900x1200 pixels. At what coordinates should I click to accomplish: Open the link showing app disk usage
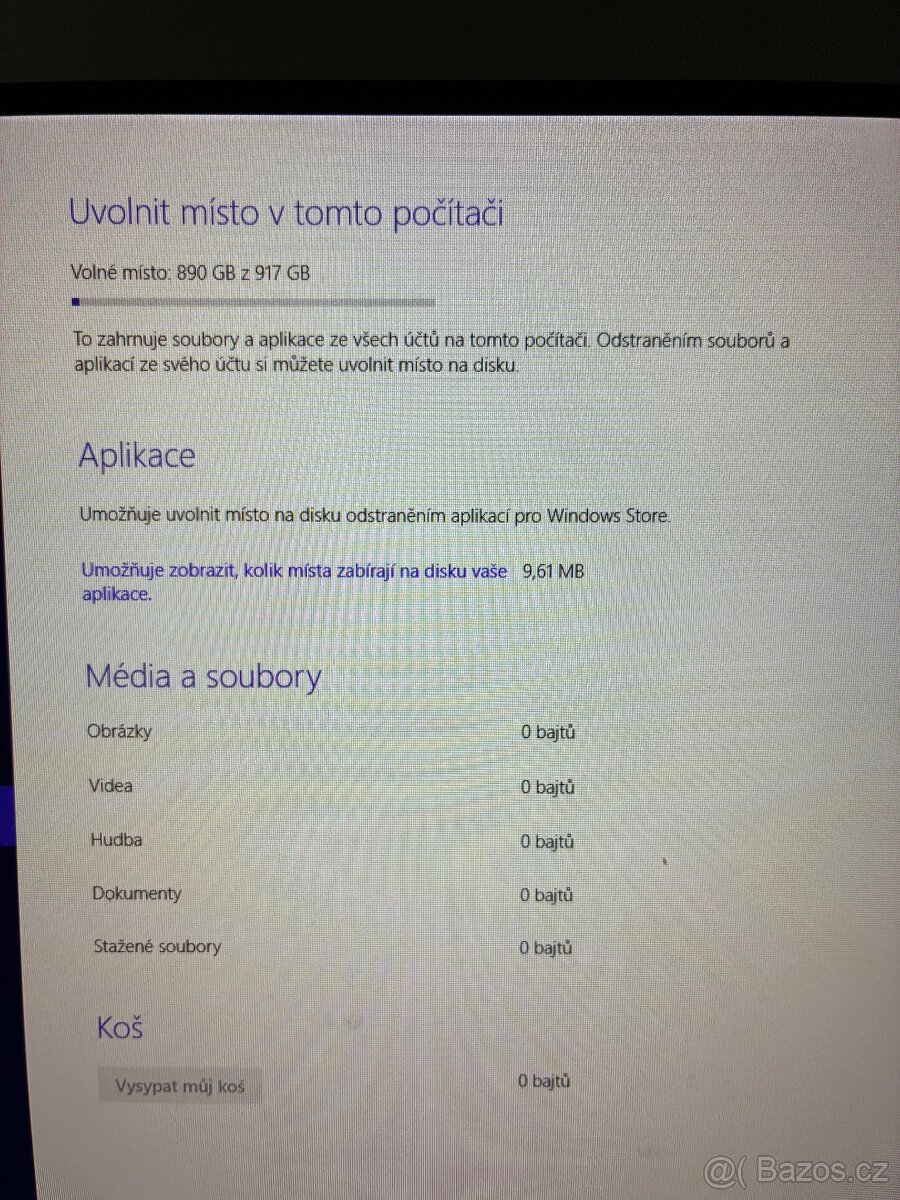293,573
